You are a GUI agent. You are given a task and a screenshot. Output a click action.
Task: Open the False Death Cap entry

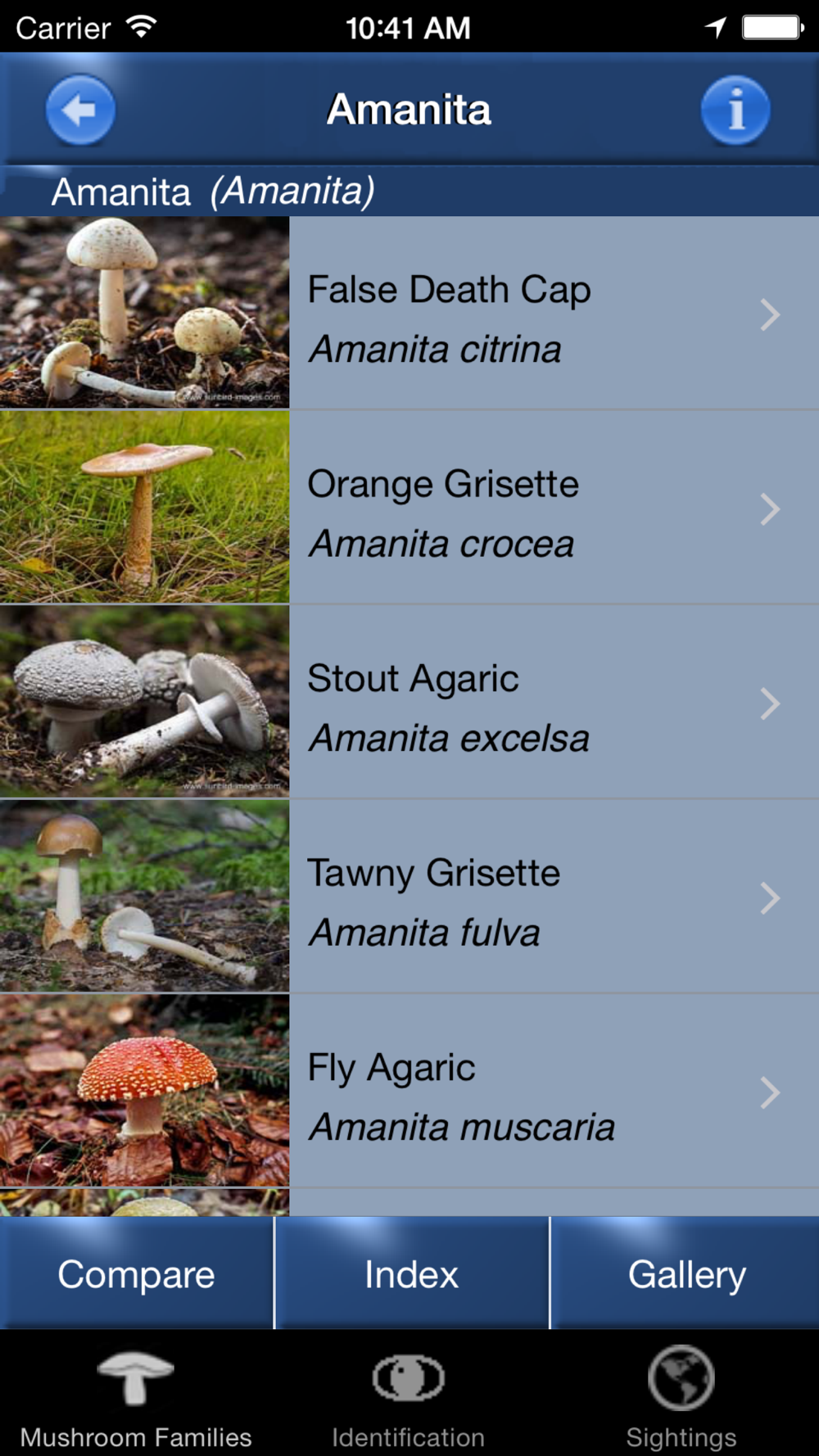[x=491, y=314]
